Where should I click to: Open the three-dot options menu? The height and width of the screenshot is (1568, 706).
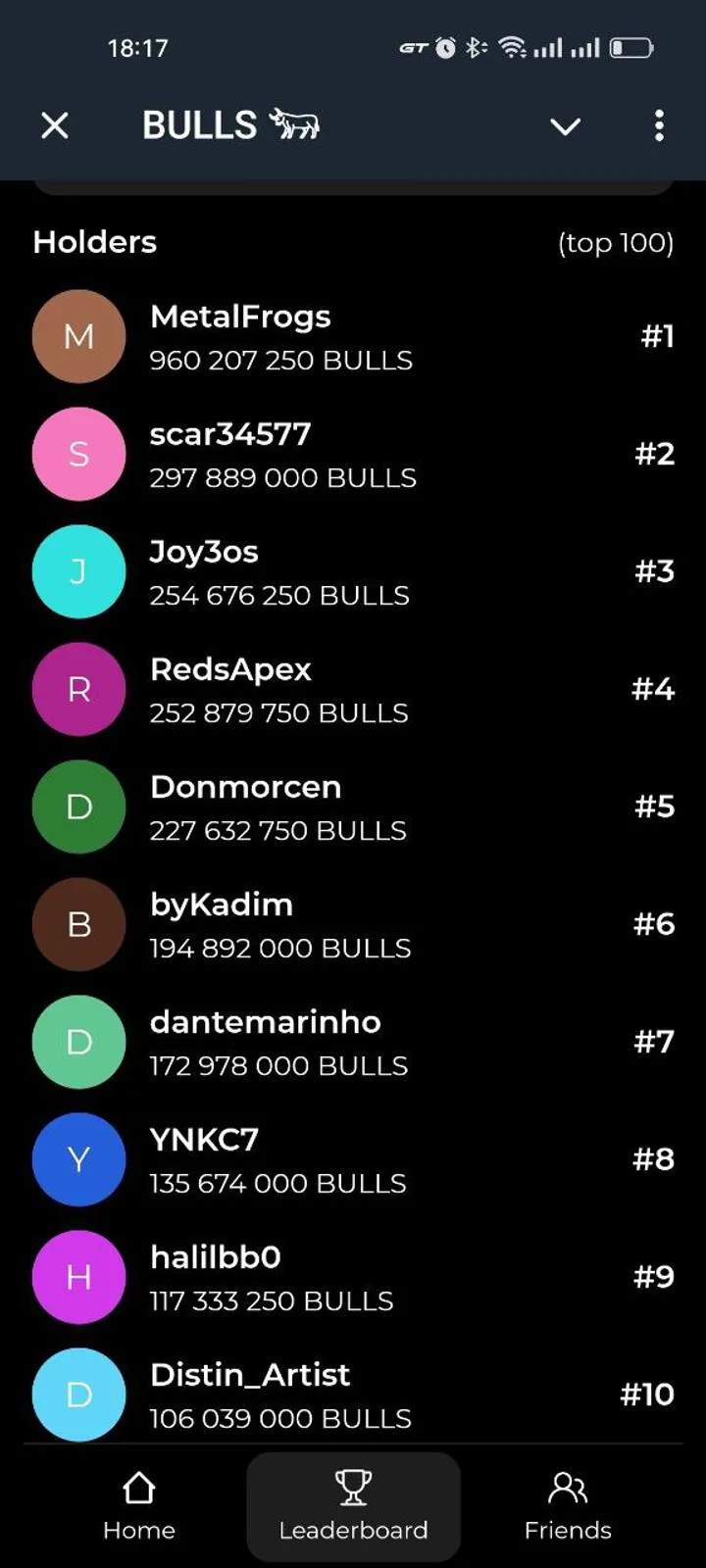[659, 125]
